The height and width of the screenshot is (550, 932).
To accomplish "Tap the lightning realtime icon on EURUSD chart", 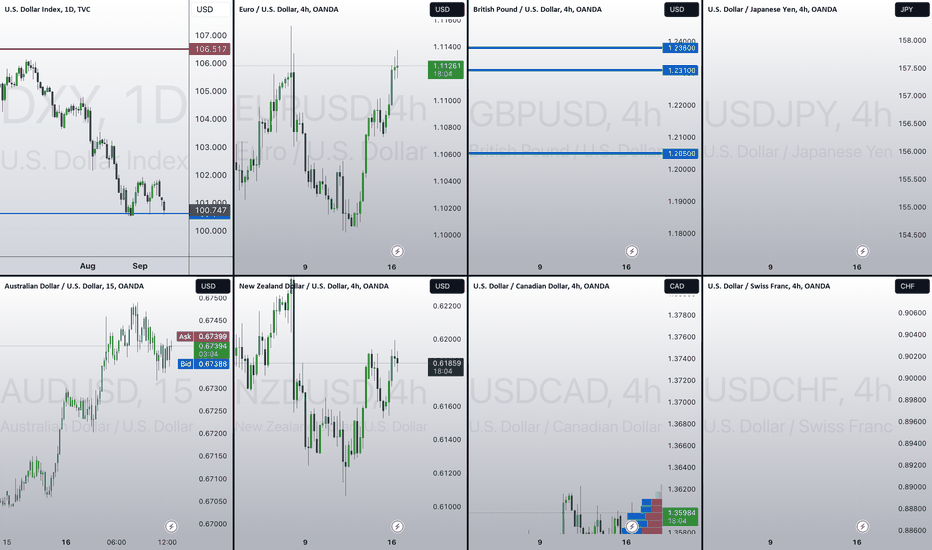I will click(x=397, y=251).
